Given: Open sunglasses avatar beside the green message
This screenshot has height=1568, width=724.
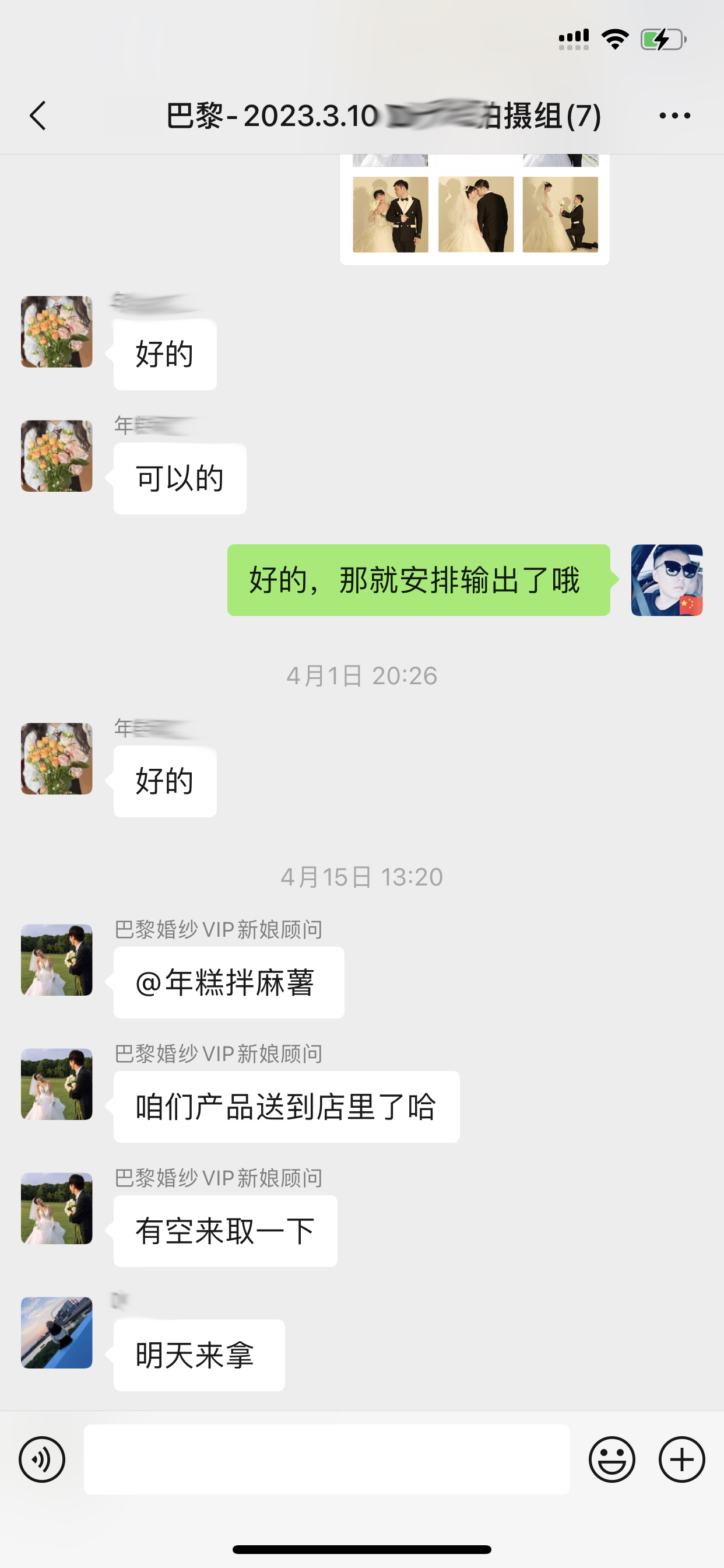Looking at the screenshot, I should pyautogui.click(x=667, y=580).
